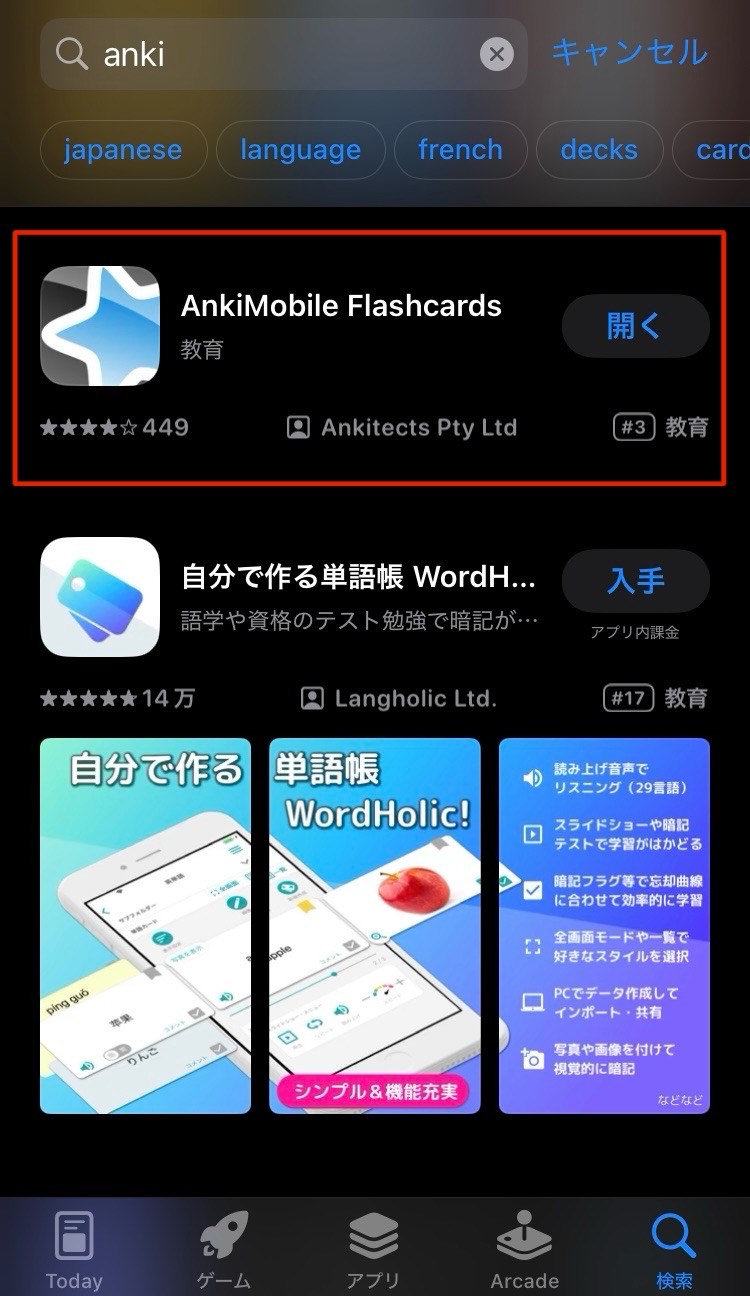This screenshot has height=1296, width=750.
Task: Choose the french suggestion chip
Action: tap(460, 150)
